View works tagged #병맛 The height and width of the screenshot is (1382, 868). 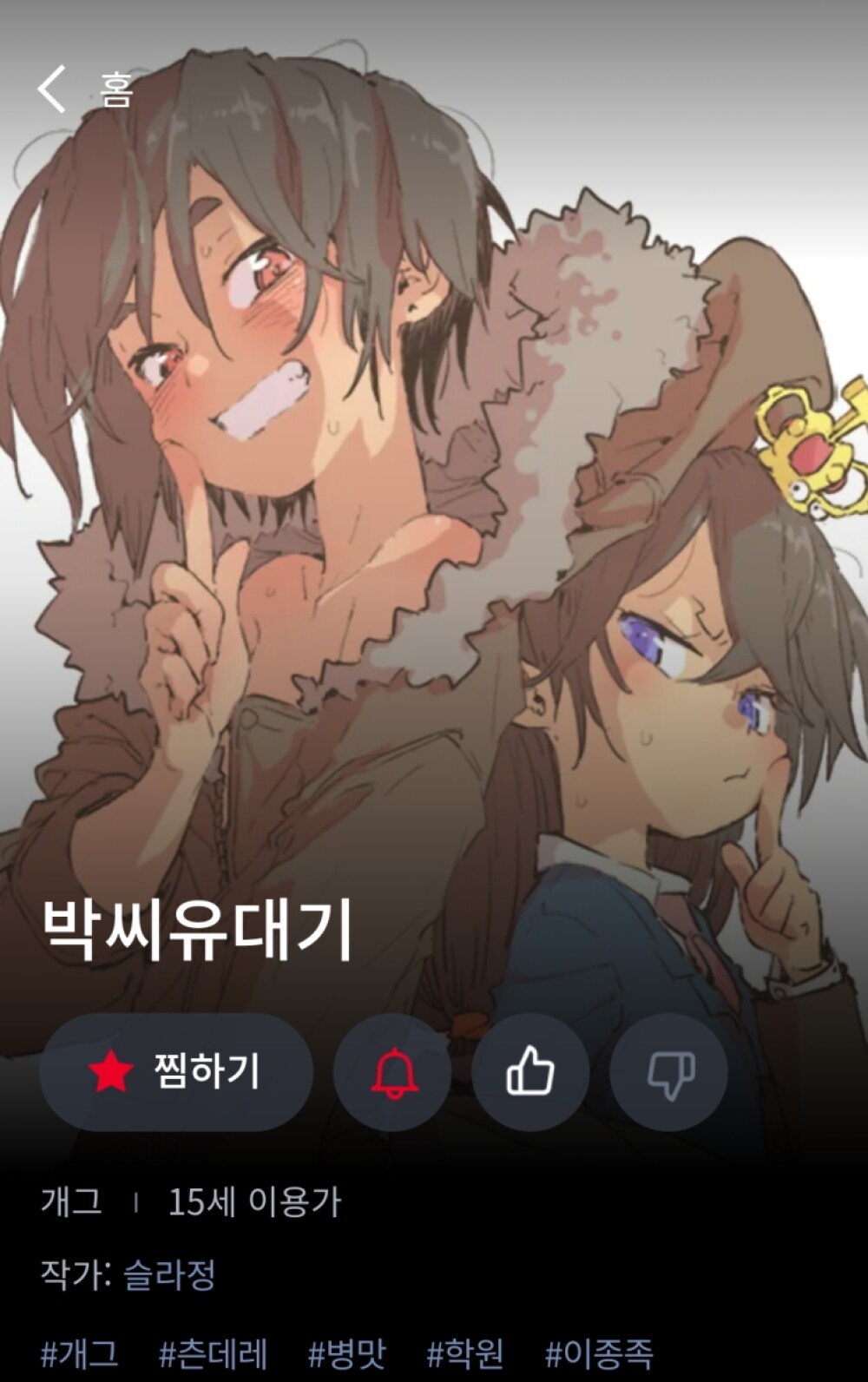pyautogui.click(x=347, y=1353)
